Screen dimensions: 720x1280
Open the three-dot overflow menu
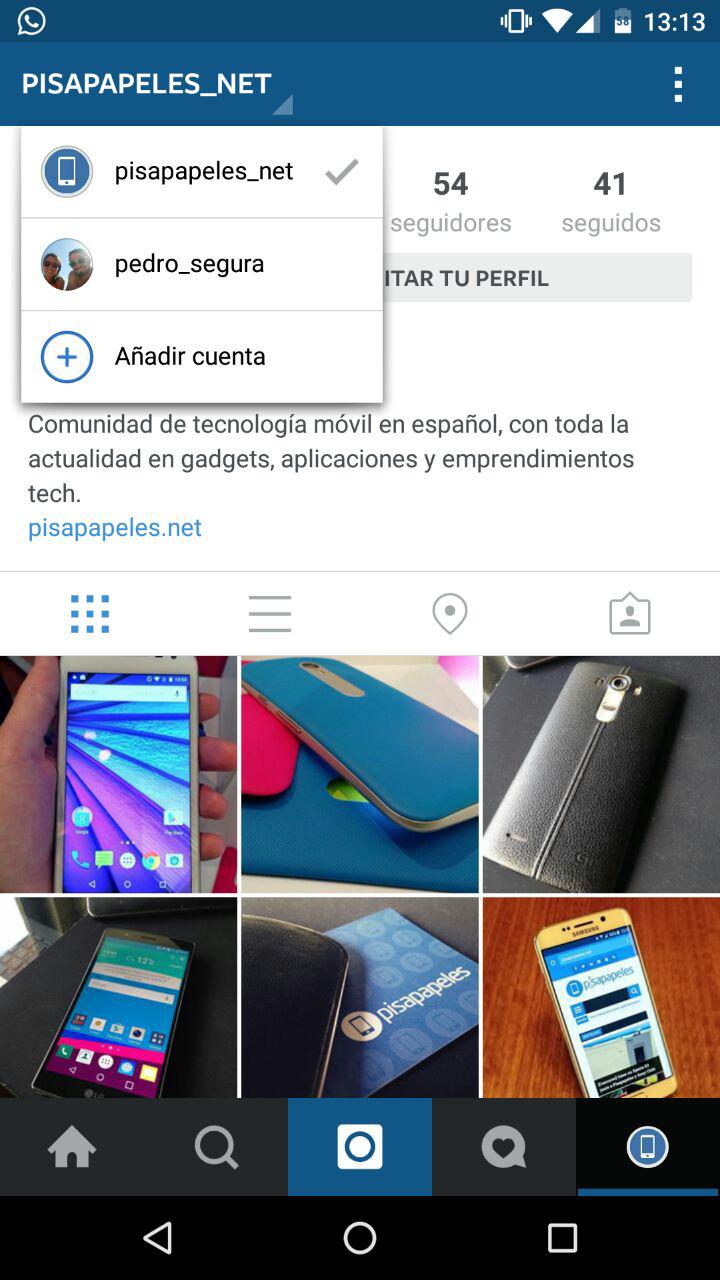point(678,85)
